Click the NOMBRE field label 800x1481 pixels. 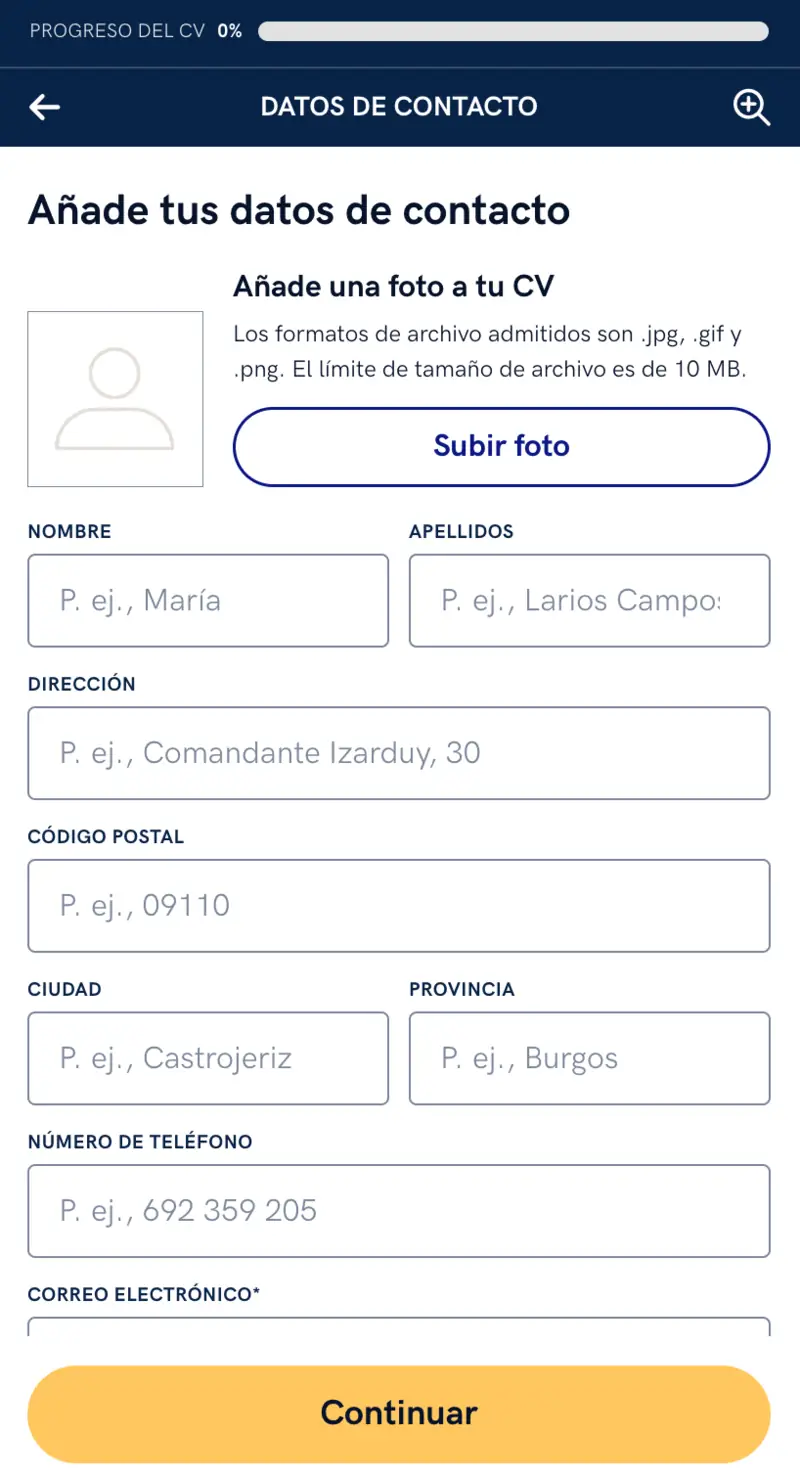69,531
